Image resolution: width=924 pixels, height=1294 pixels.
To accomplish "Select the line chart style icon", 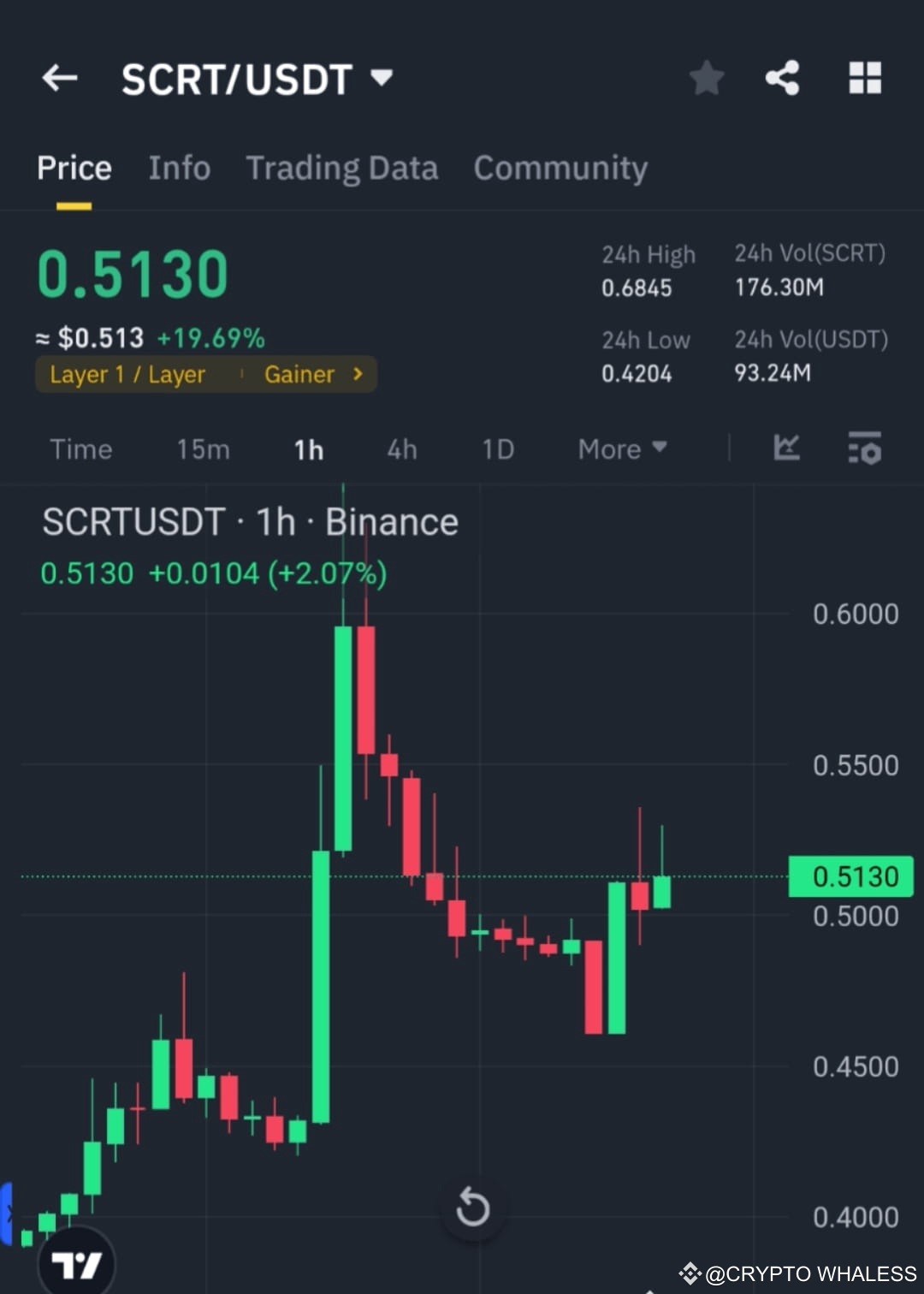I will tap(786, 448).
